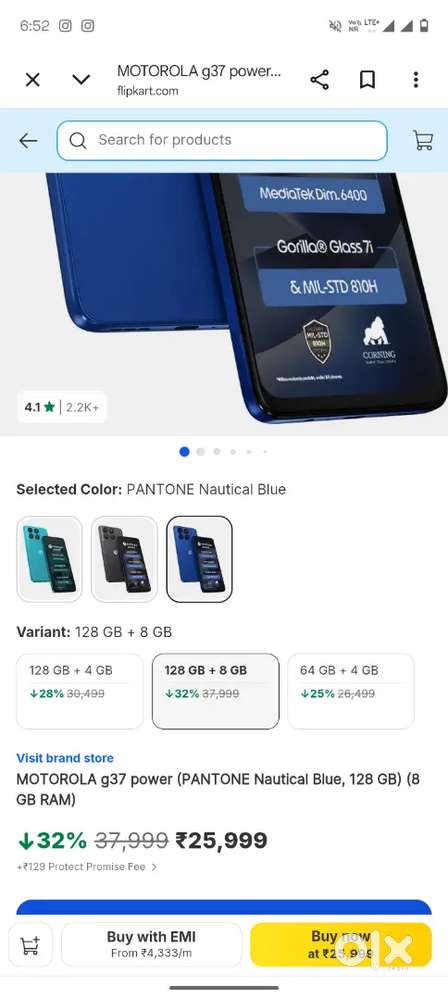Image resolution: width=448 pixels, height=1000 pixels.
Task: Choose the 128 GB + 4 GB variant
Action: [80, 691]
